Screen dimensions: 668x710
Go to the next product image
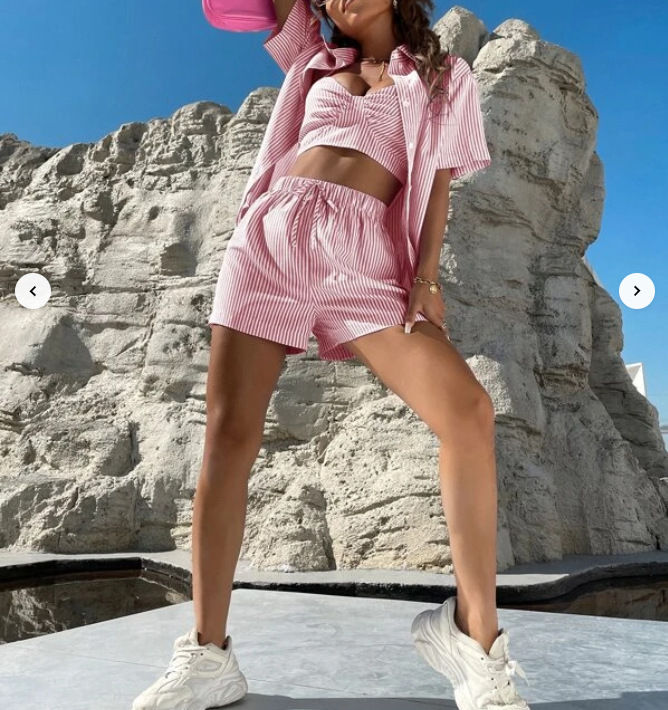(636, 291)
